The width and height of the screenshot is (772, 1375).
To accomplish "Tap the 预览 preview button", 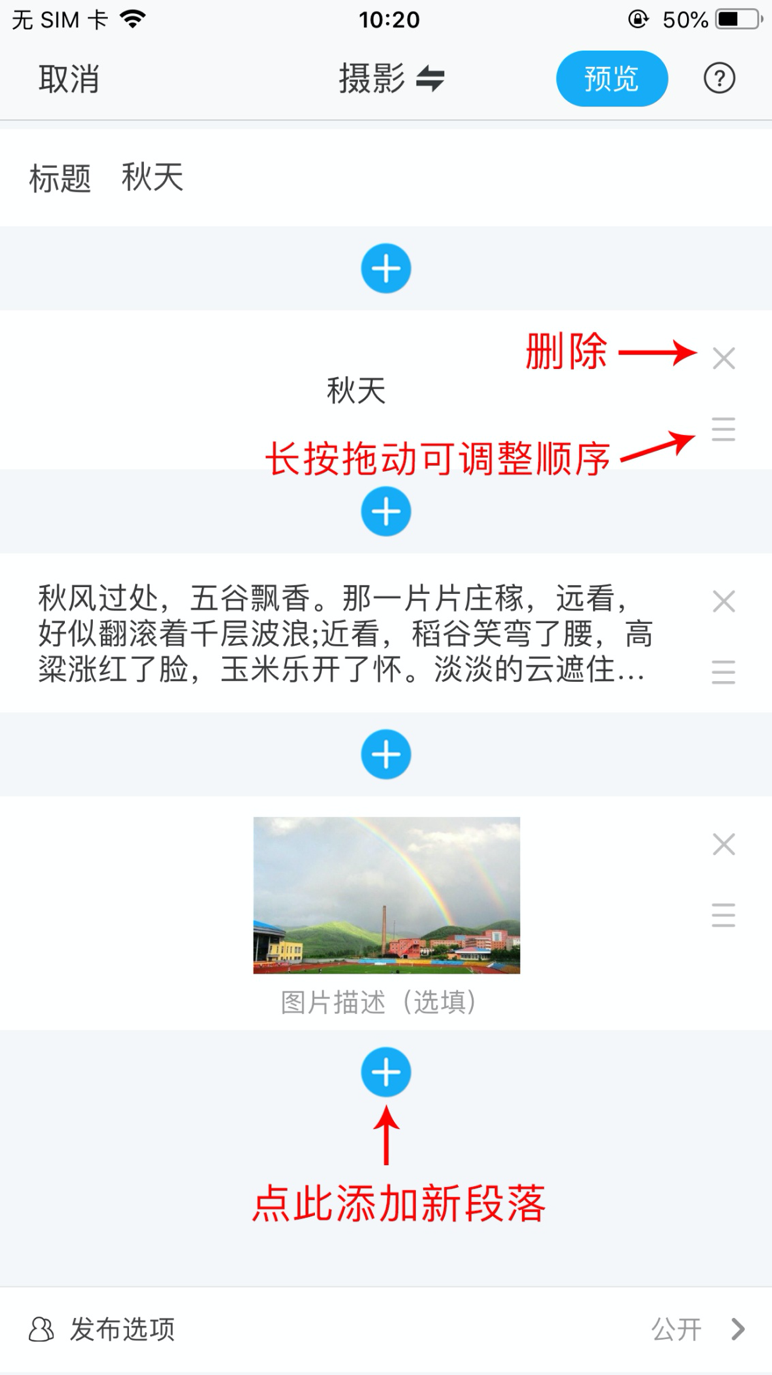I will click(x=611, y=79).
